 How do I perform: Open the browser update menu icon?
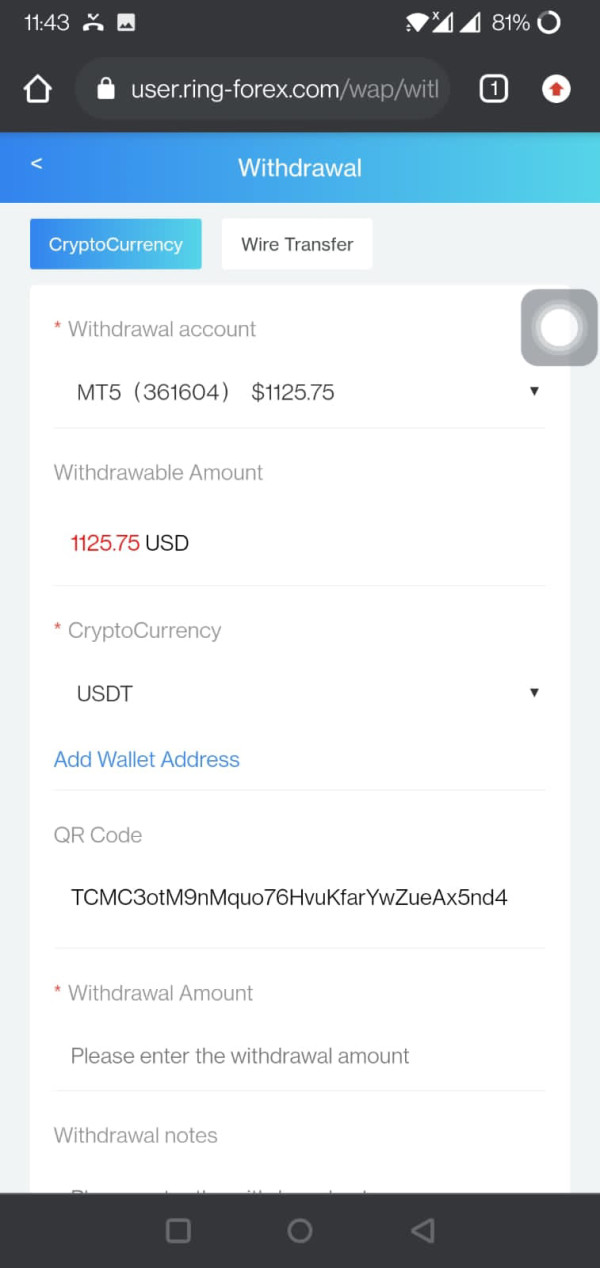tap(556, 90)
